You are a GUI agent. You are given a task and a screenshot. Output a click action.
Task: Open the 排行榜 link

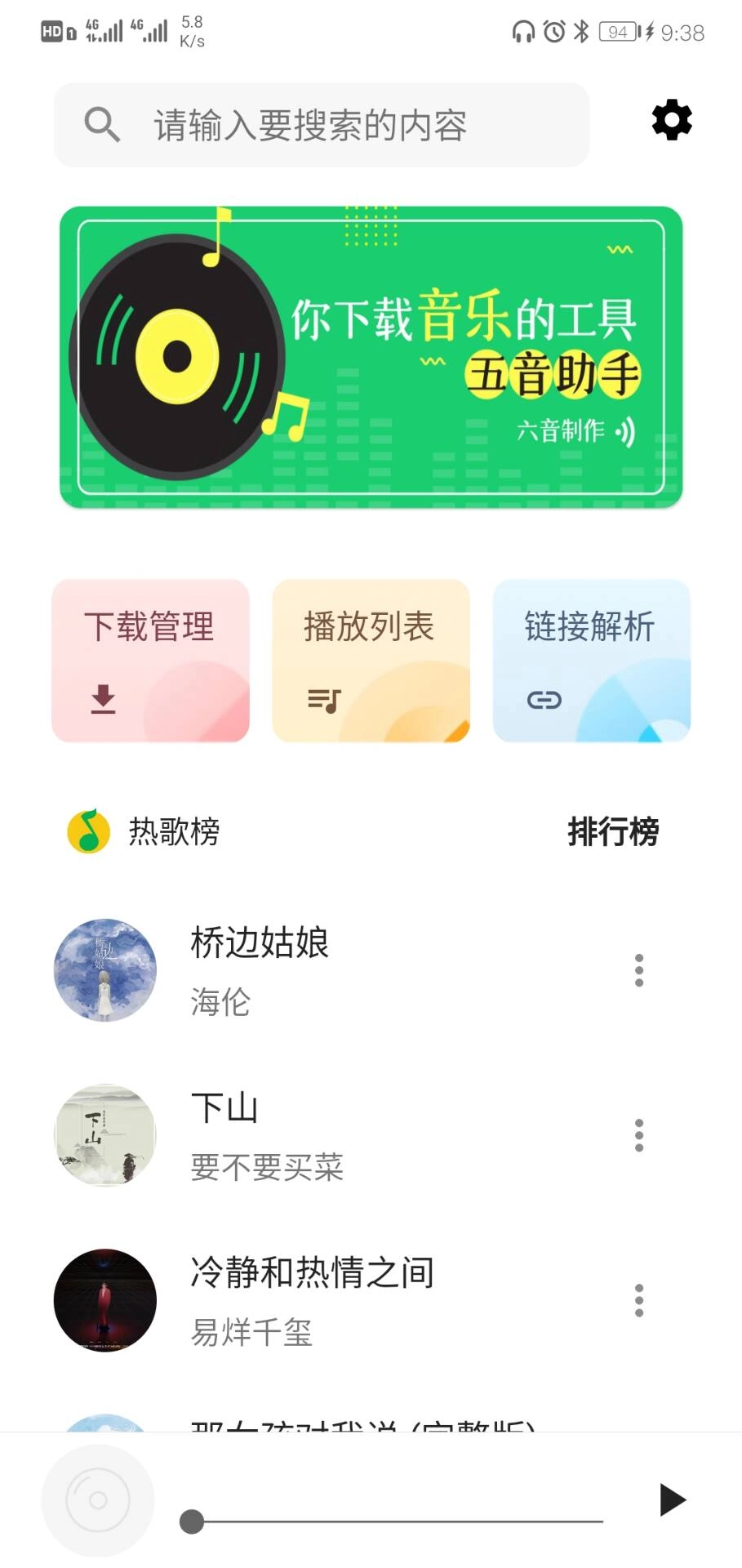[611, 832]
